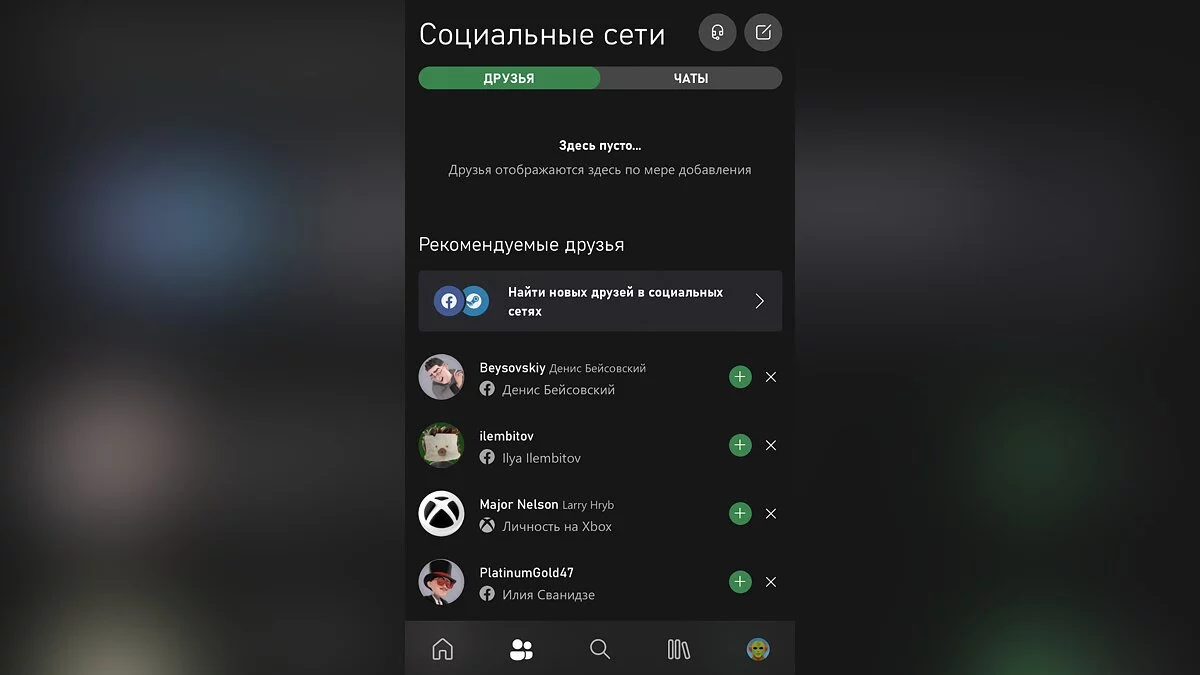1200x675 pixels.
Task: Dismiss the Beysovskiy suggestion
Action: tap(771, 377)
